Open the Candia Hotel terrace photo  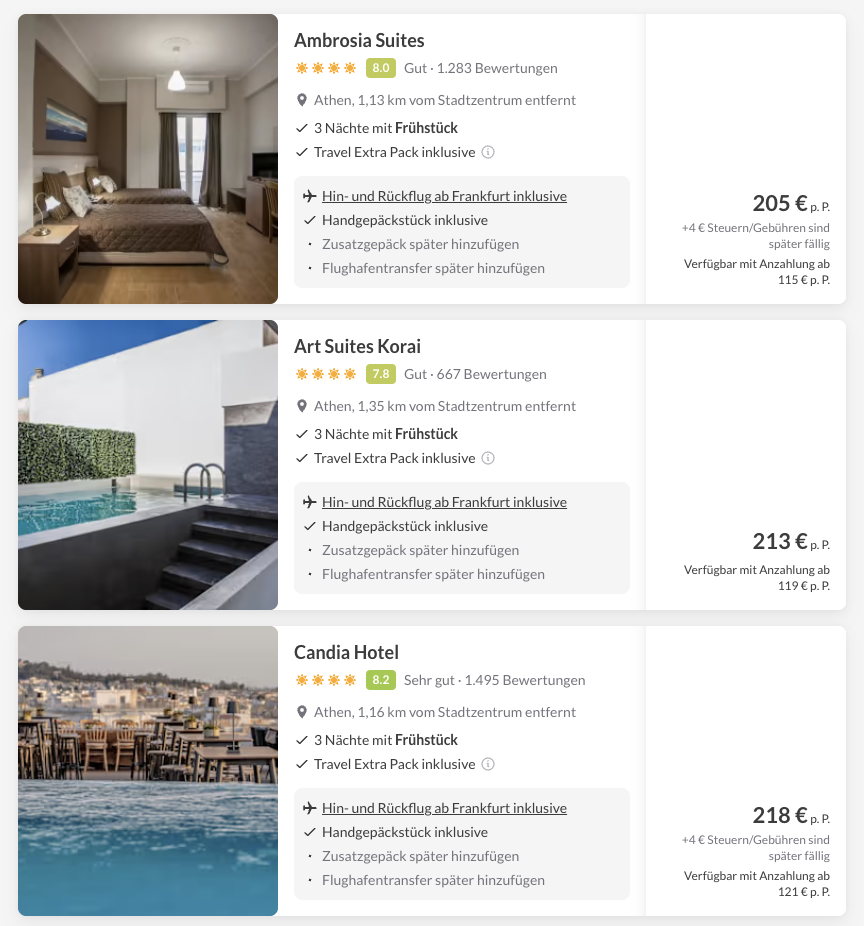click(148, 771)
